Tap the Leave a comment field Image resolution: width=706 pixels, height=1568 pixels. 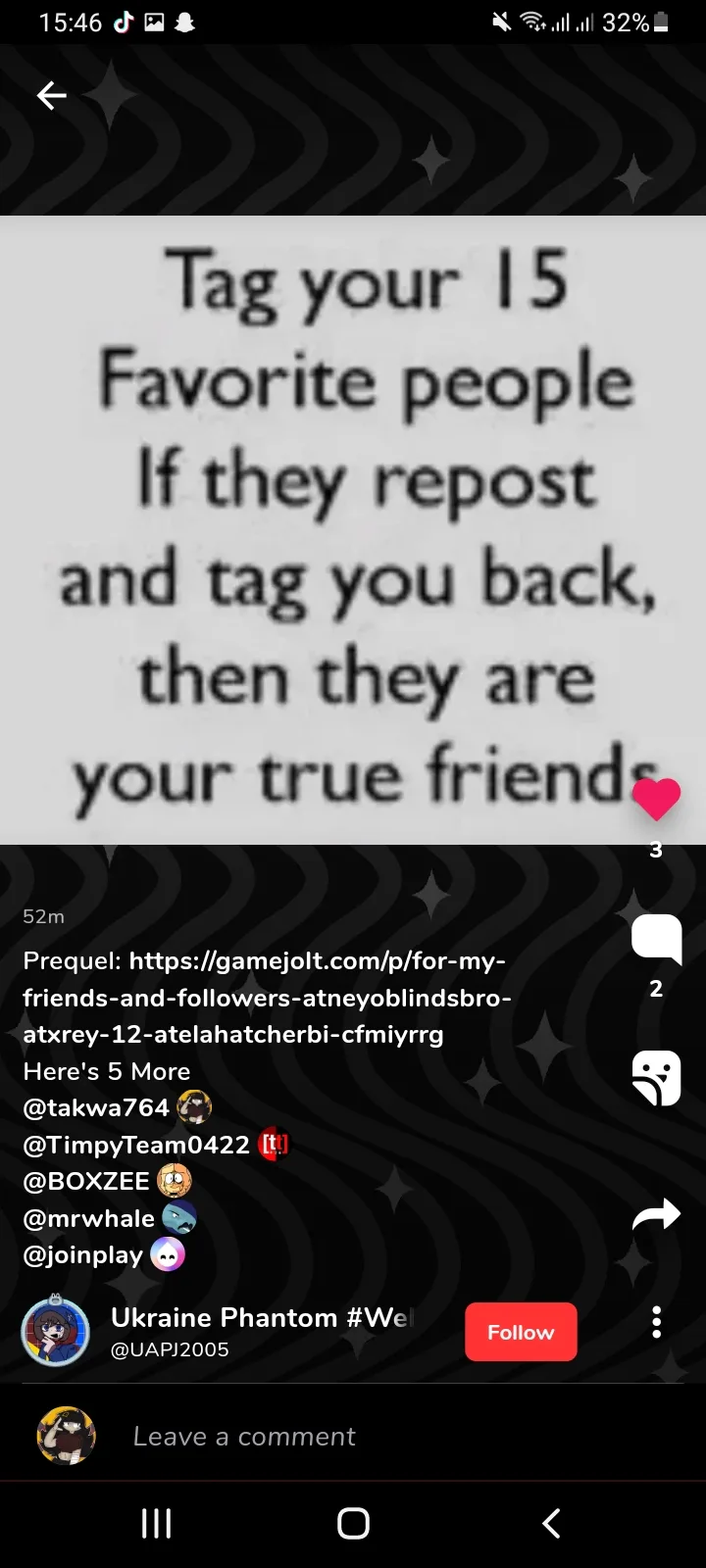pyautogui.click(x=353, y=1436)
